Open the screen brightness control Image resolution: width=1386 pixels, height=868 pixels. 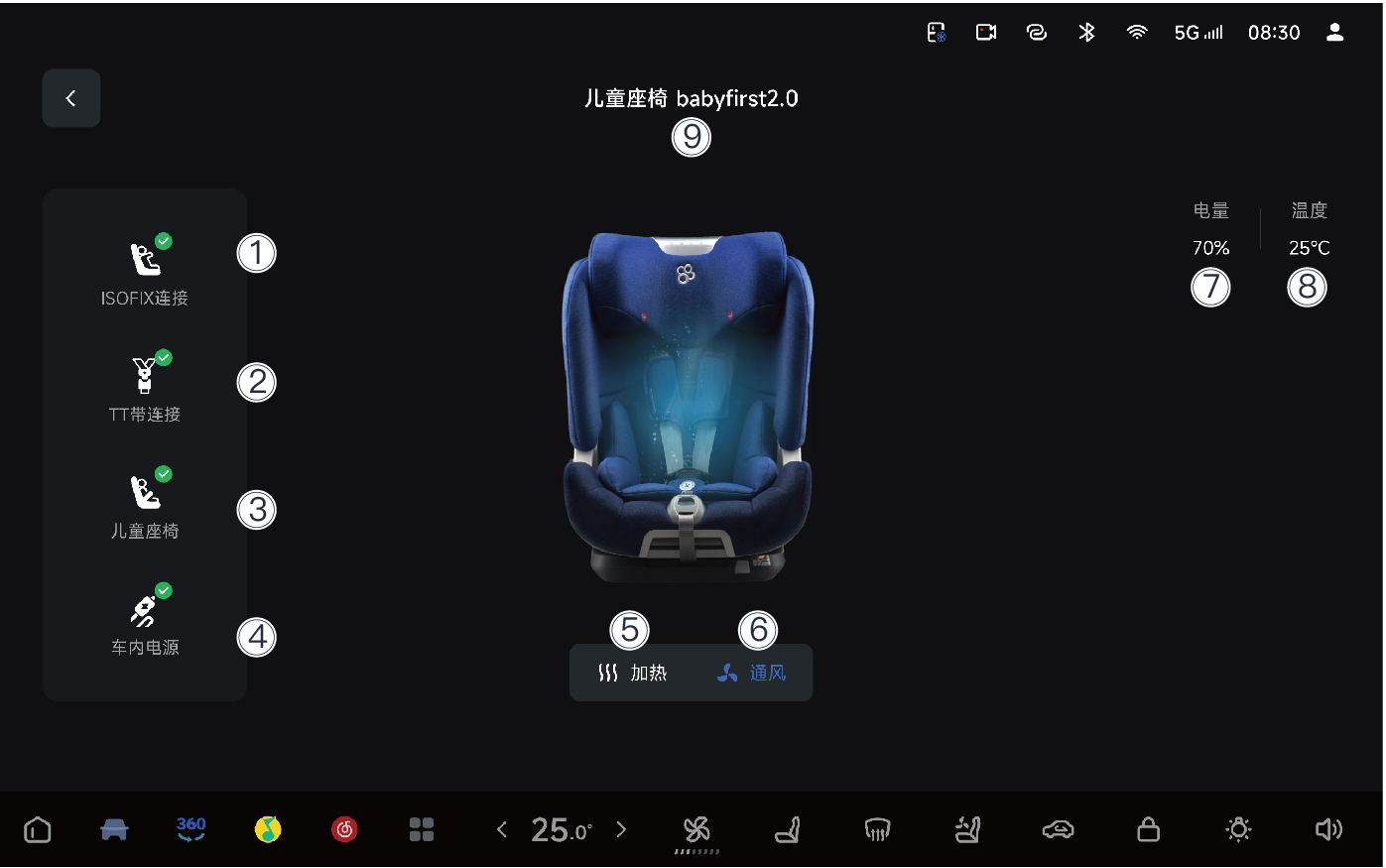click(x=1238, y=829)
